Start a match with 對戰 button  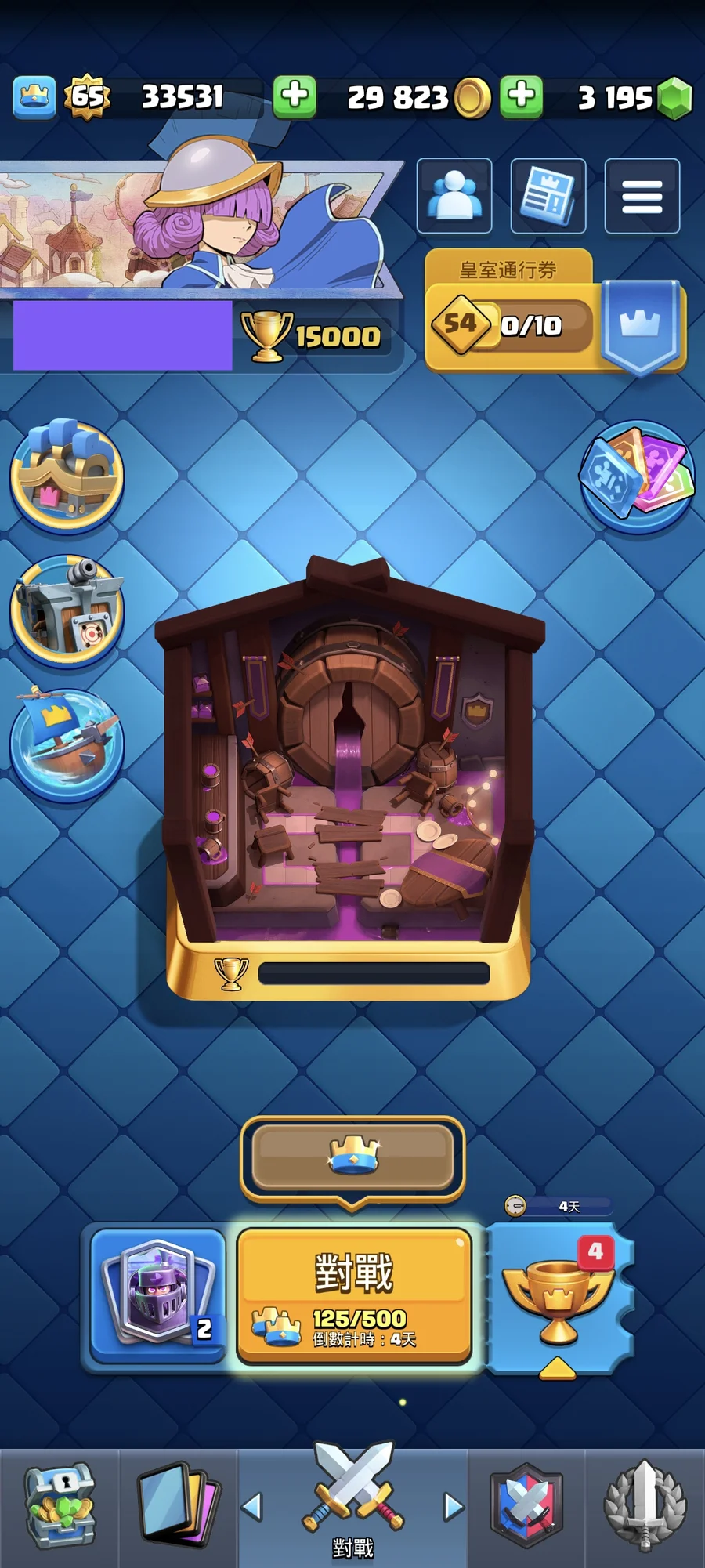click(354, 1295)
